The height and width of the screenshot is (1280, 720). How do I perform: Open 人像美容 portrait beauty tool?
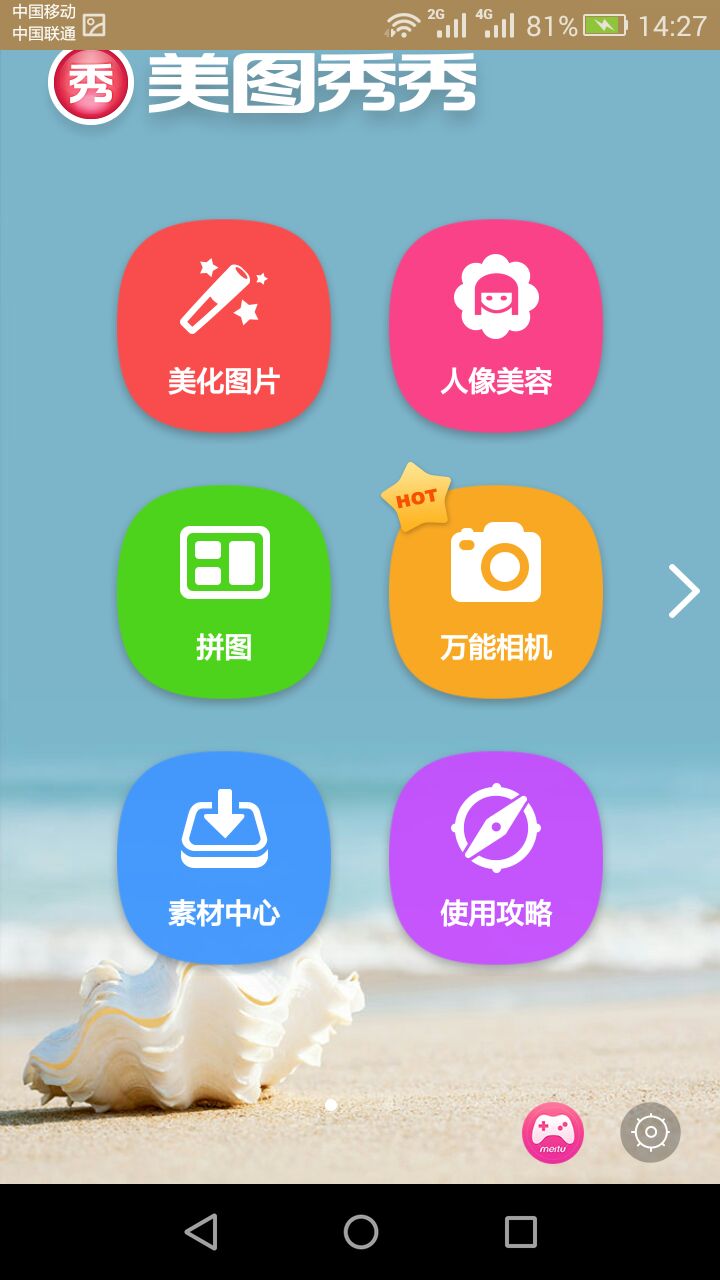(x=496, y=326)
